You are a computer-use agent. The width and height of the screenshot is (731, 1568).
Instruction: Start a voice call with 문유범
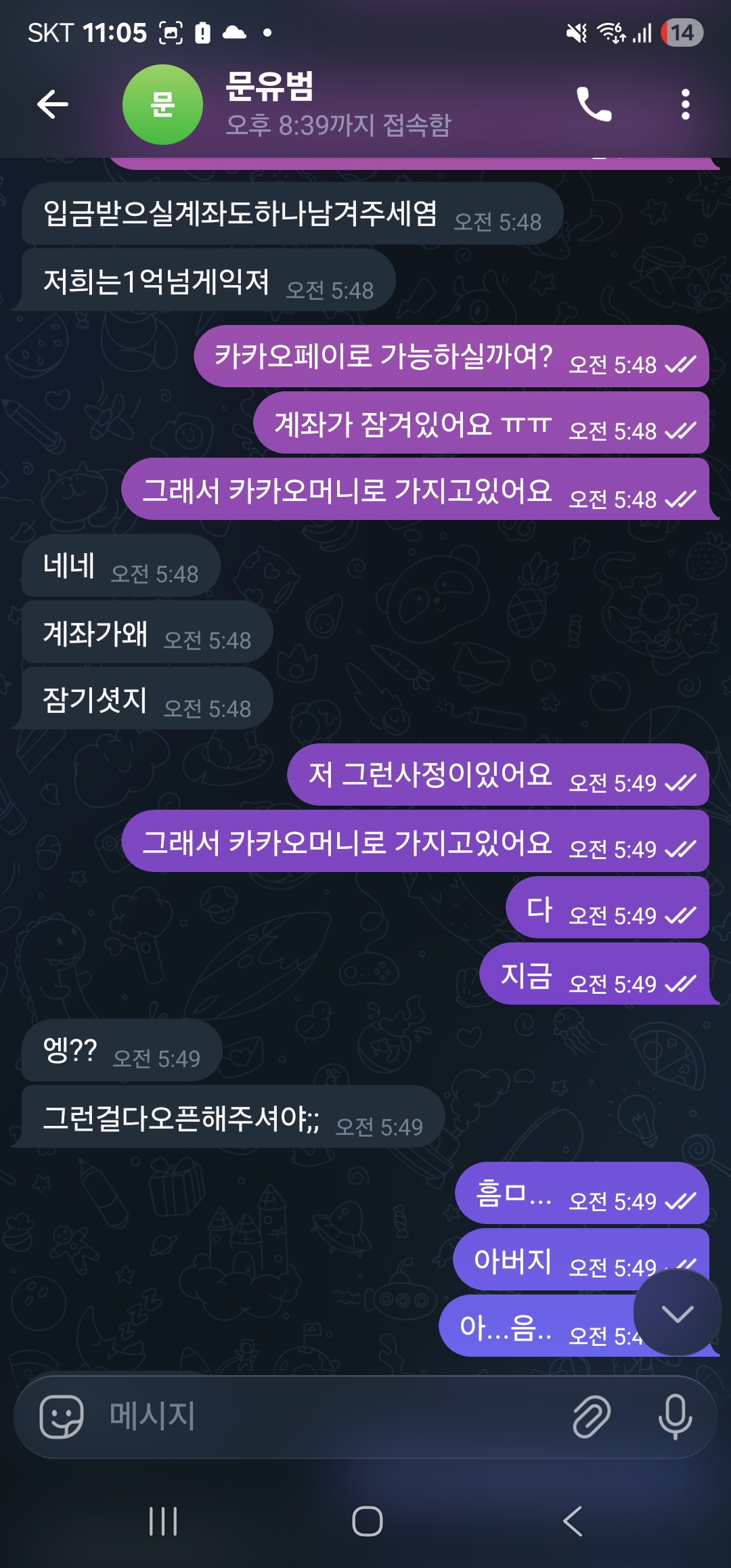(x=594, y=104)
